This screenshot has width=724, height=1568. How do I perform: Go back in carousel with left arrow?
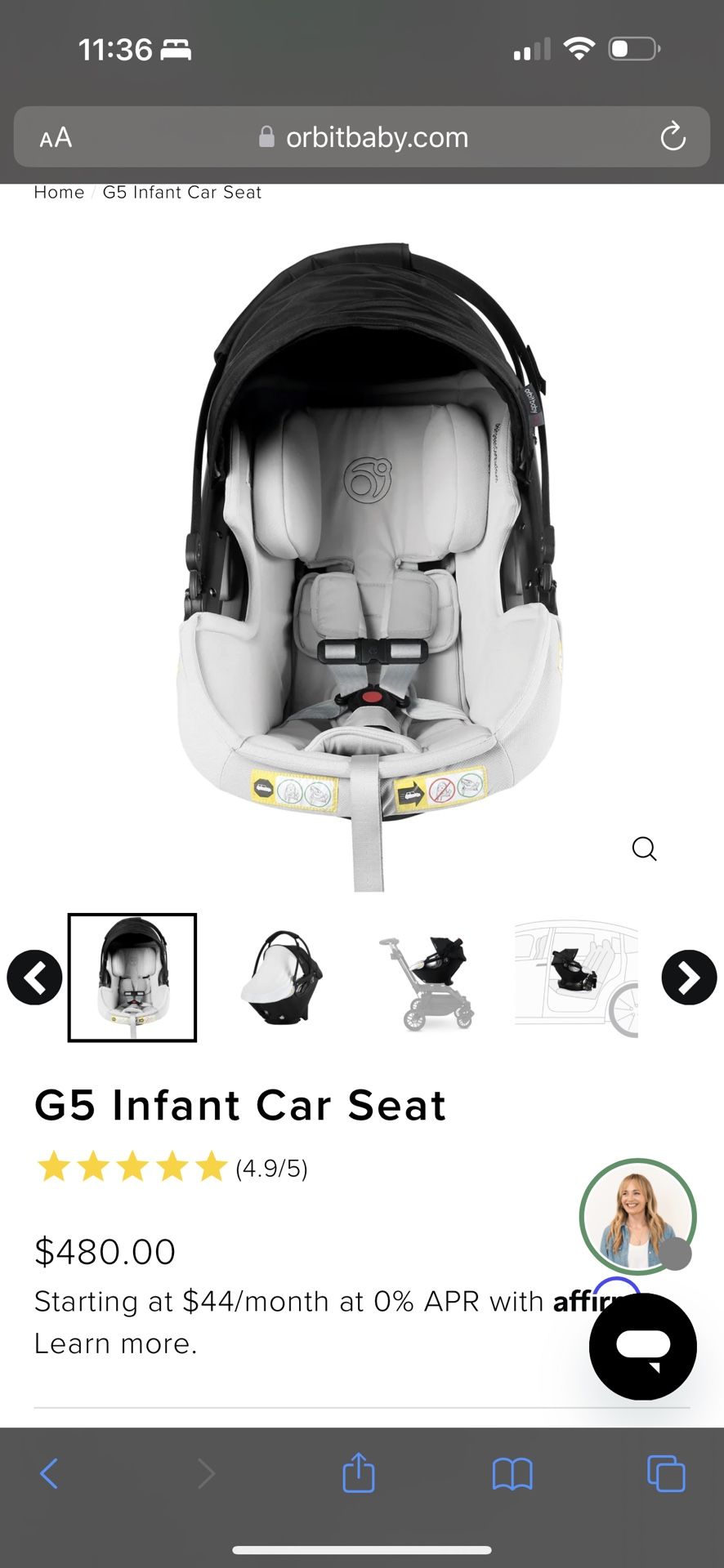tap(34, 977)
